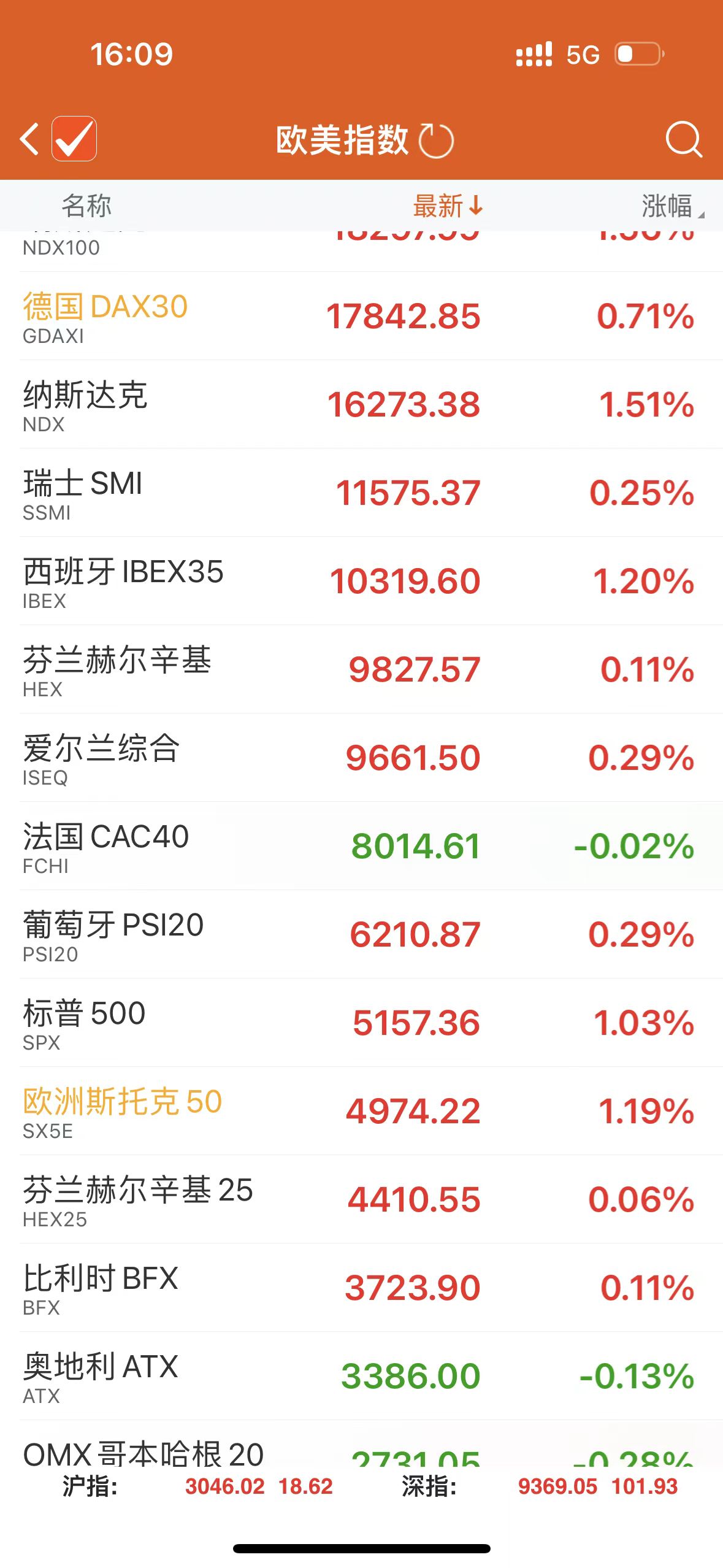Open 瑞士SMI index row
The width and height of the screenshot is (723, 1568).
362,493
